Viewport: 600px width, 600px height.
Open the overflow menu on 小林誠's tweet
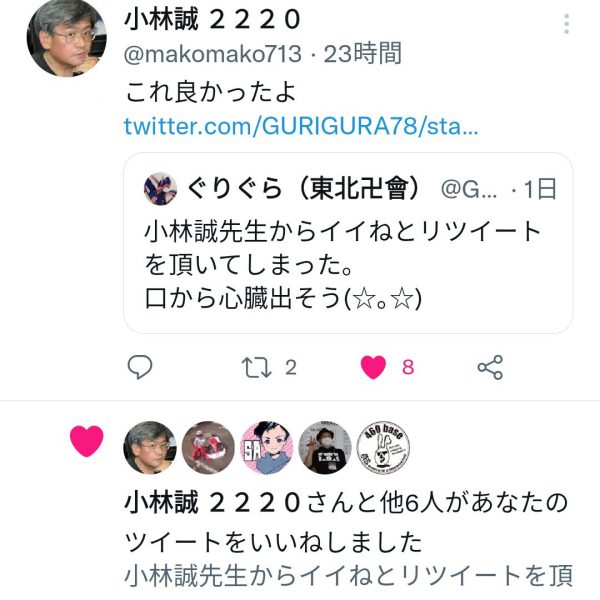click(567, 24)
